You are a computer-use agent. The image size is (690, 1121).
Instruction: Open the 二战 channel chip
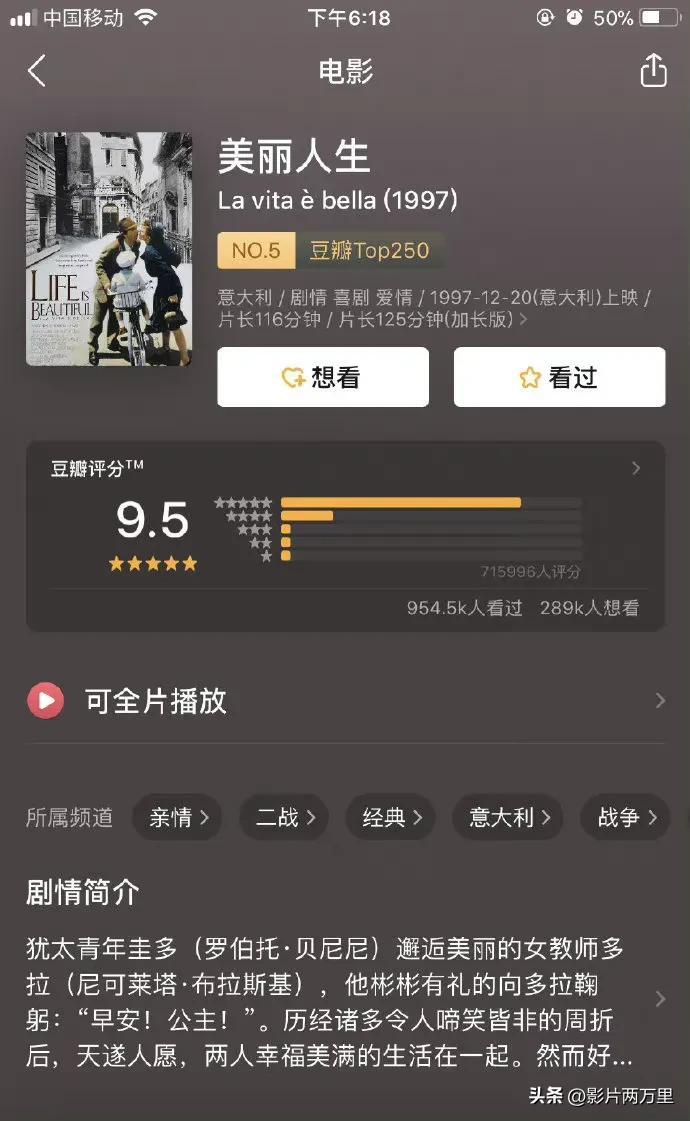(x=285, y=818)
